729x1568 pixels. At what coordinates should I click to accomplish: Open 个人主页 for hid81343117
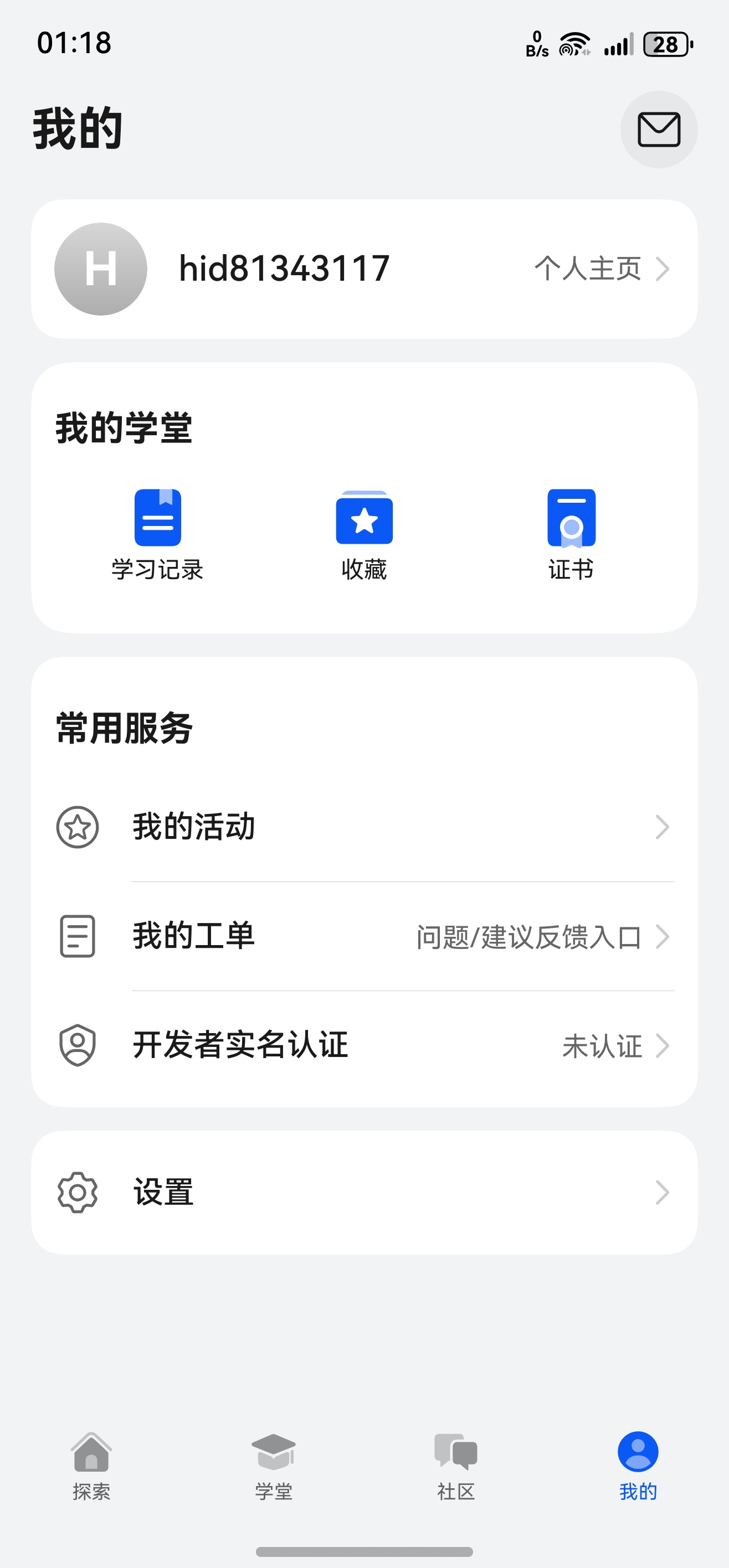click(x=602, y=269)
